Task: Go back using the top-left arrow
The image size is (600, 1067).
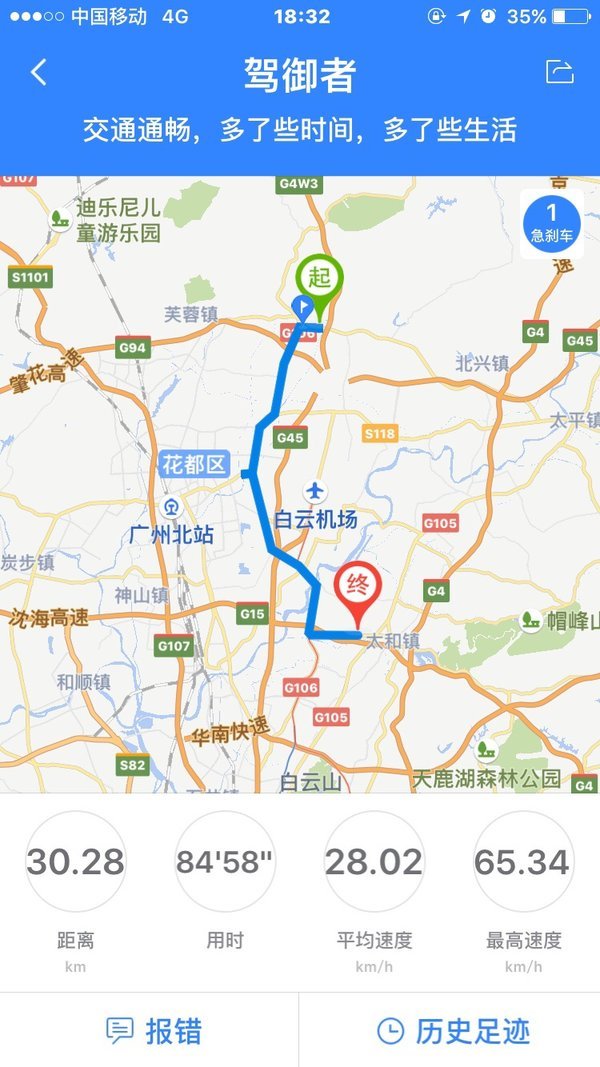Action: pos(39,73)
